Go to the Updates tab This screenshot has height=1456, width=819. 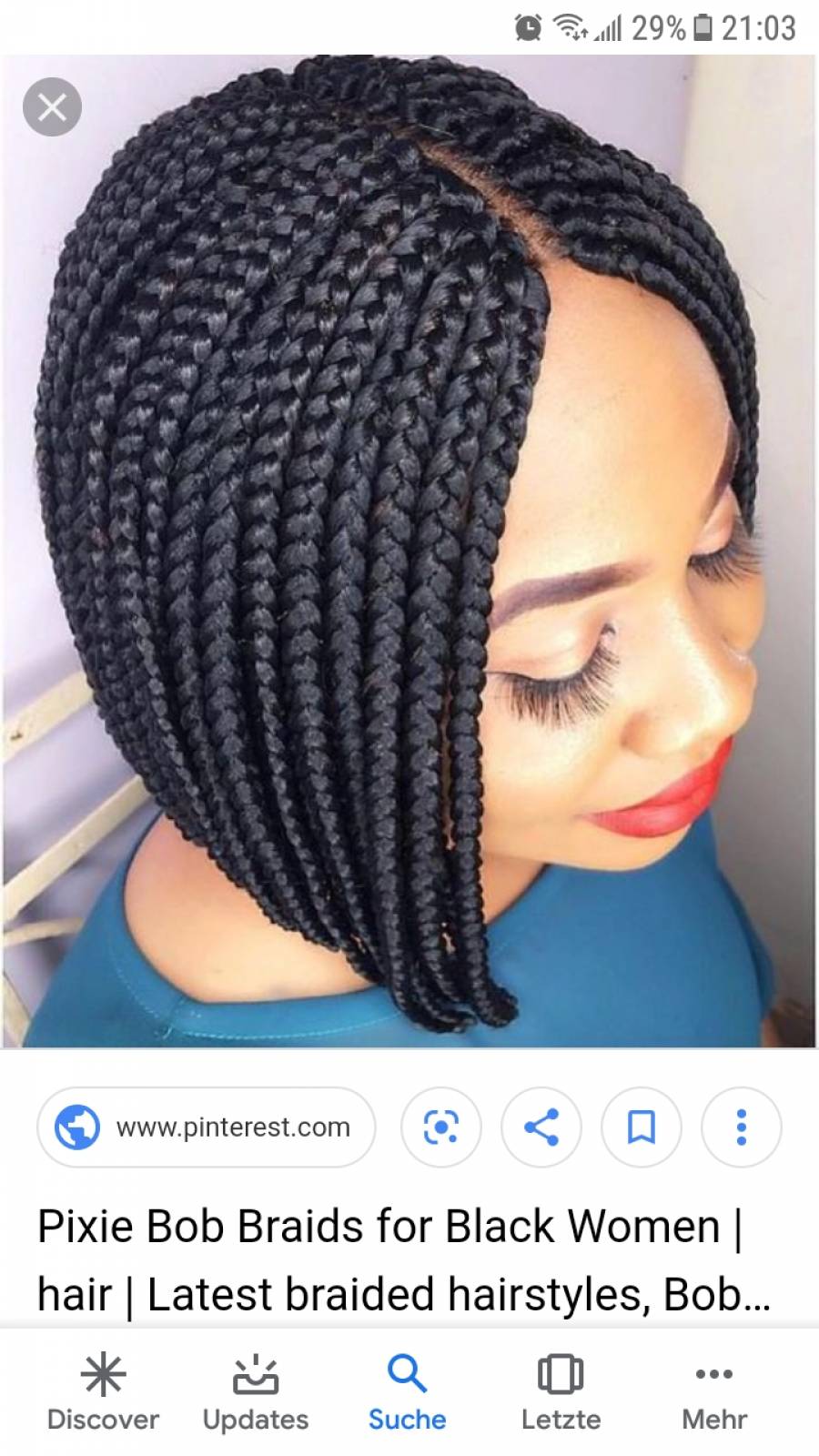tap(256, 1392)
